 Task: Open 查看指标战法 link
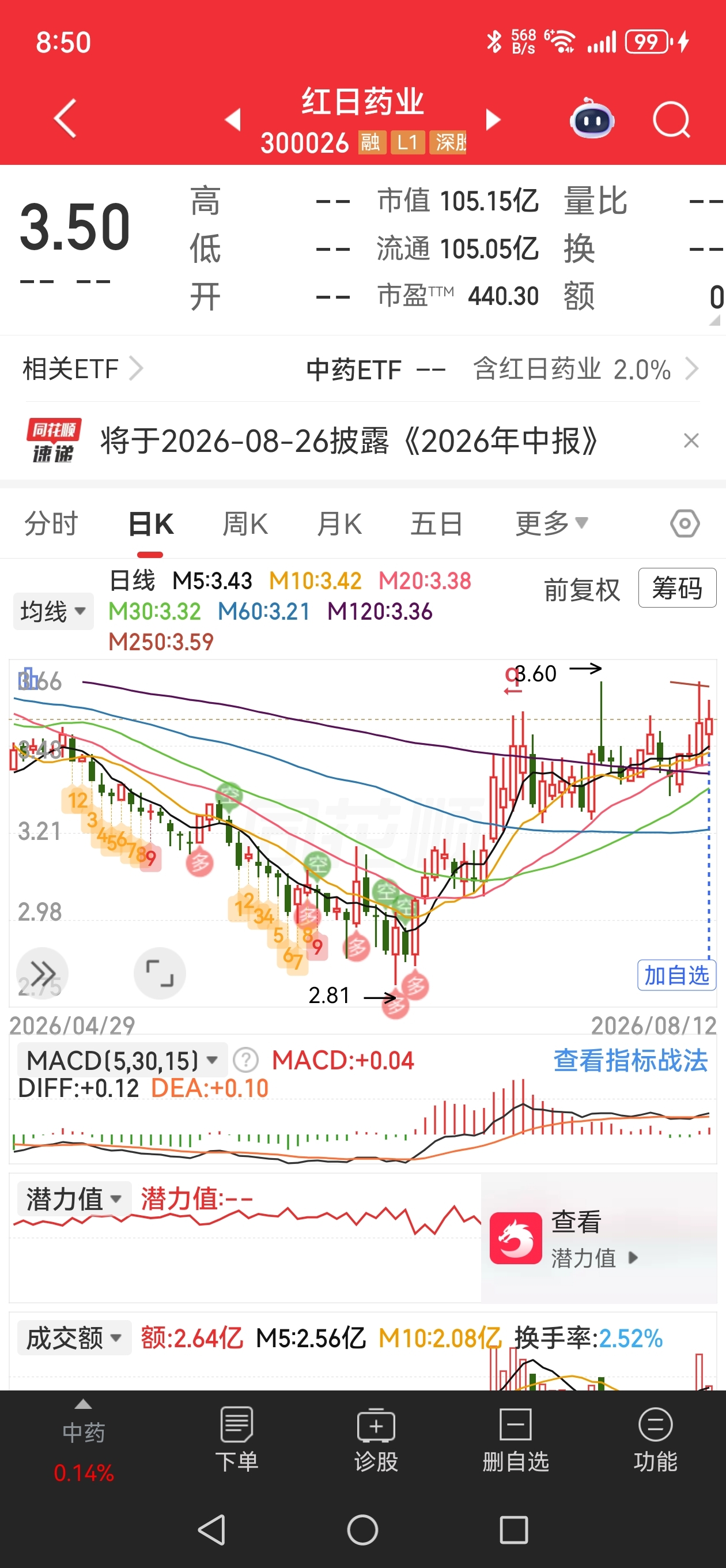630,1060
